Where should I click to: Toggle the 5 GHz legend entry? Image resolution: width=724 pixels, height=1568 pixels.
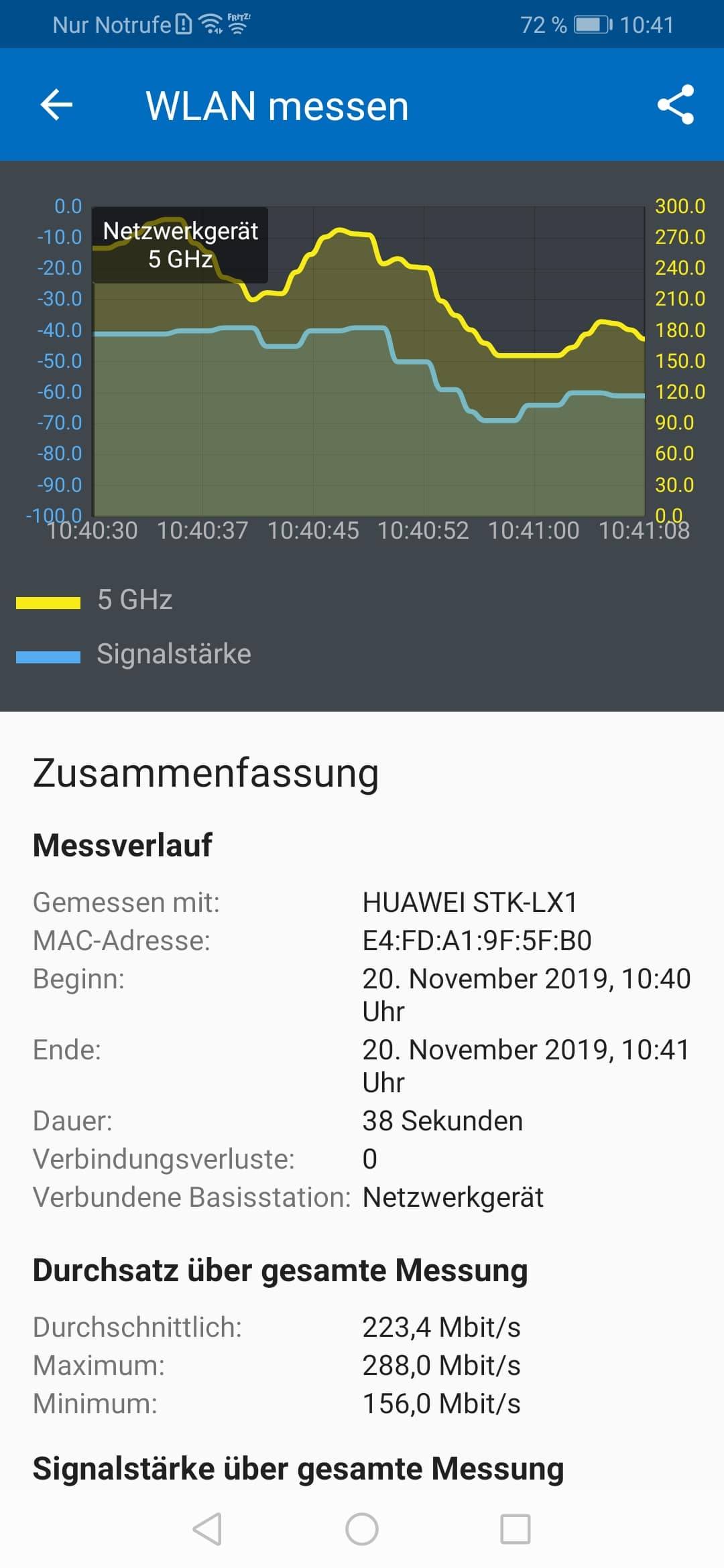pos(95,600)
